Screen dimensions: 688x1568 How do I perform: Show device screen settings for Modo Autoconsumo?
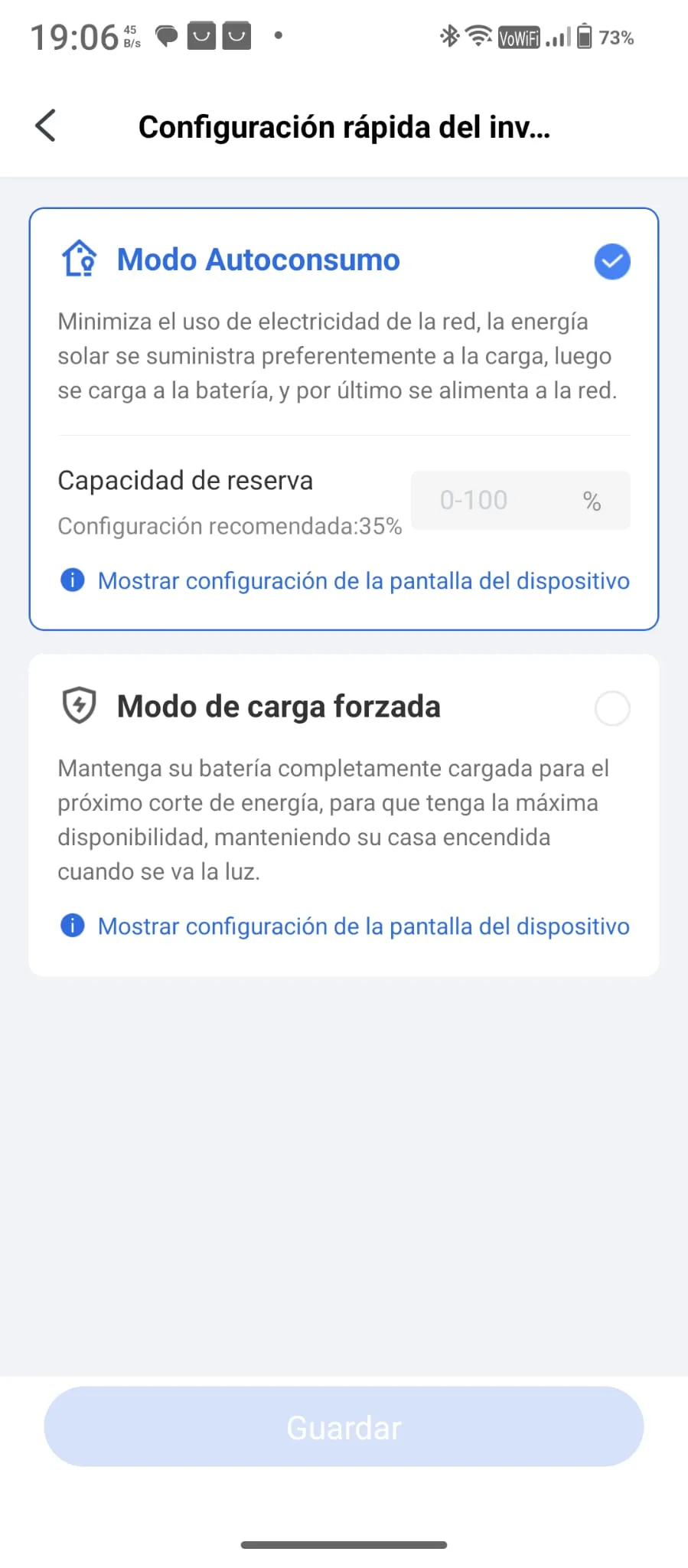click(363, 581)
